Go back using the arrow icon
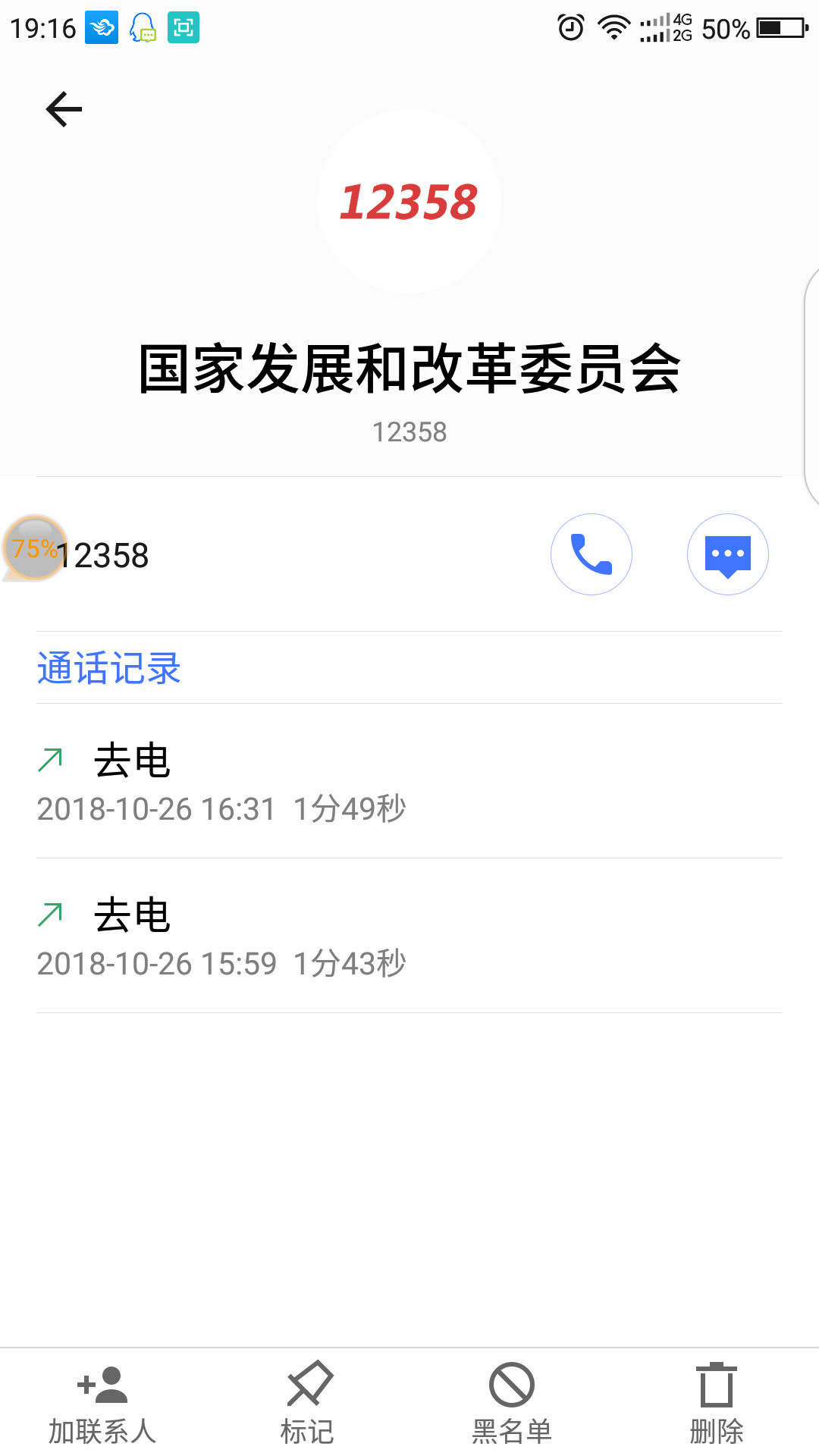 pyautogui.click(x=64, y=109)
